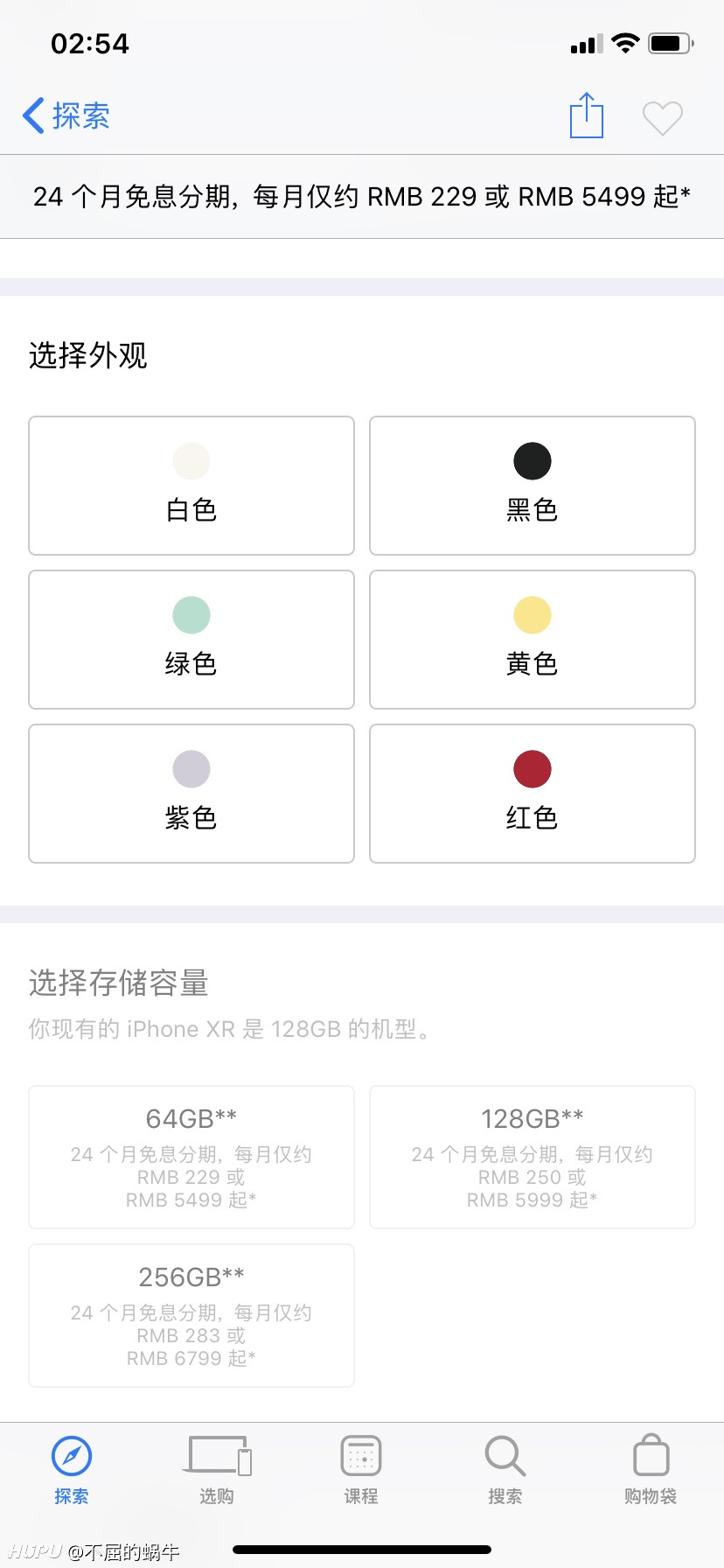The image size is (724, 1568).
Task: Choose the 黑色 finish
Action: 533,486
